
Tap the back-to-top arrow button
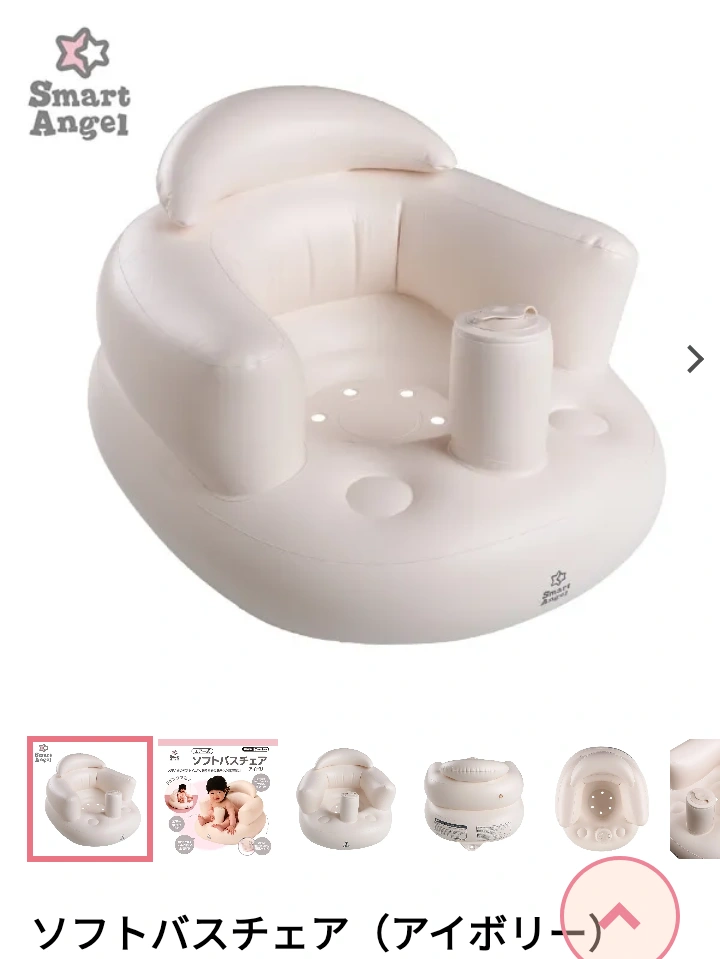(620, 915)
